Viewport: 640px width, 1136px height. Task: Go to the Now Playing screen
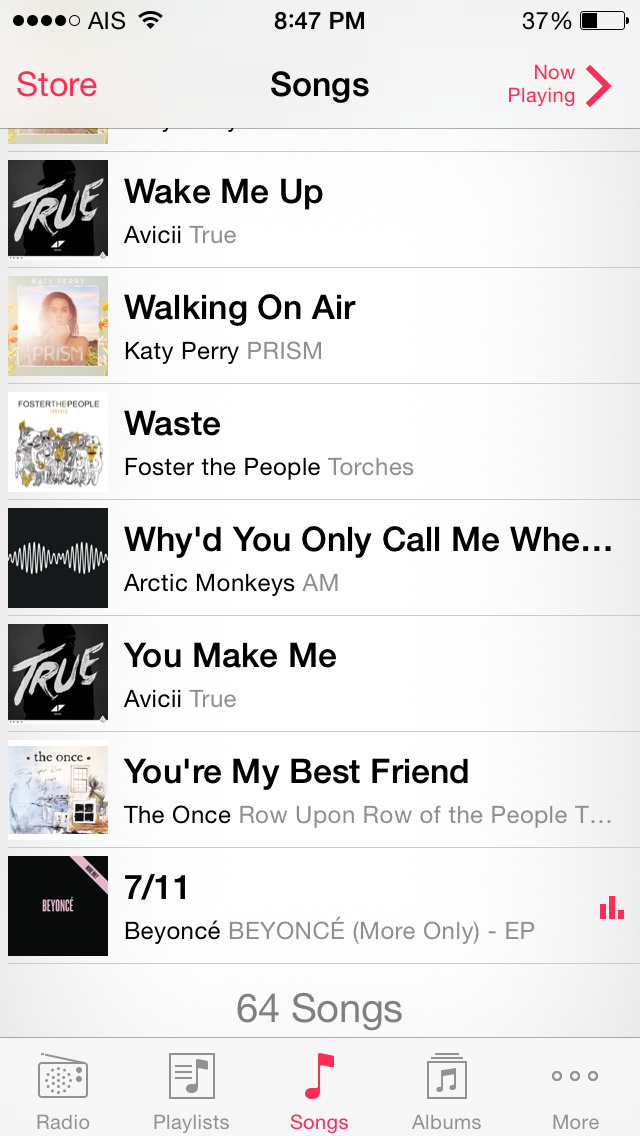point(559,85)
